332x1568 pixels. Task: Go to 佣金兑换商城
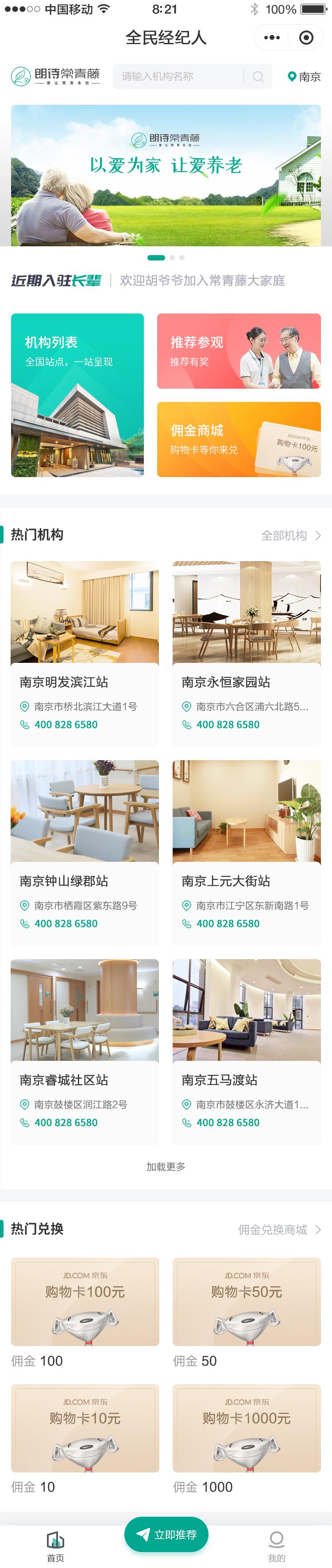point(279,1230)
